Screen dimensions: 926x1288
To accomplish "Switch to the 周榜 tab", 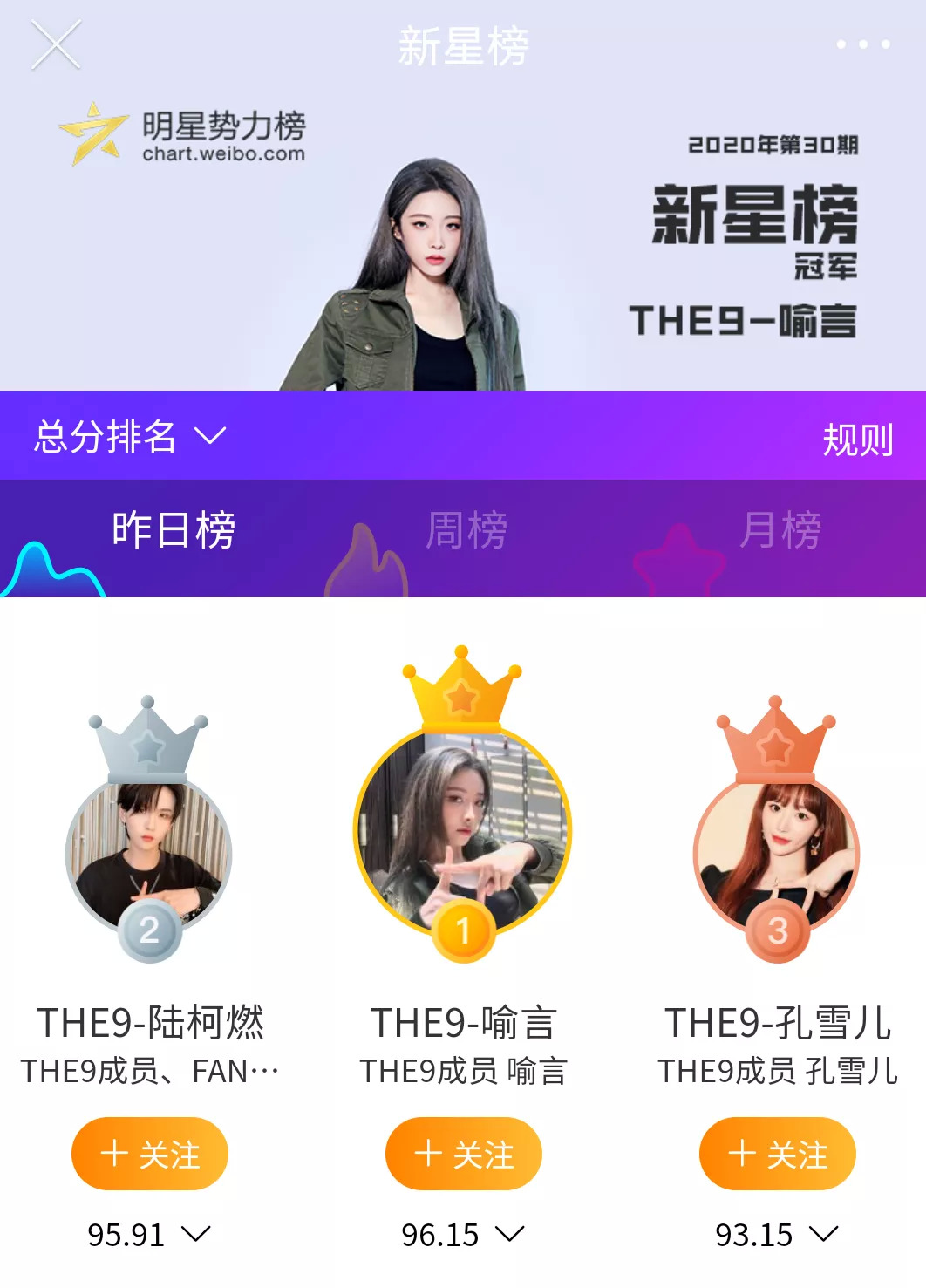I will click(466, 530).
